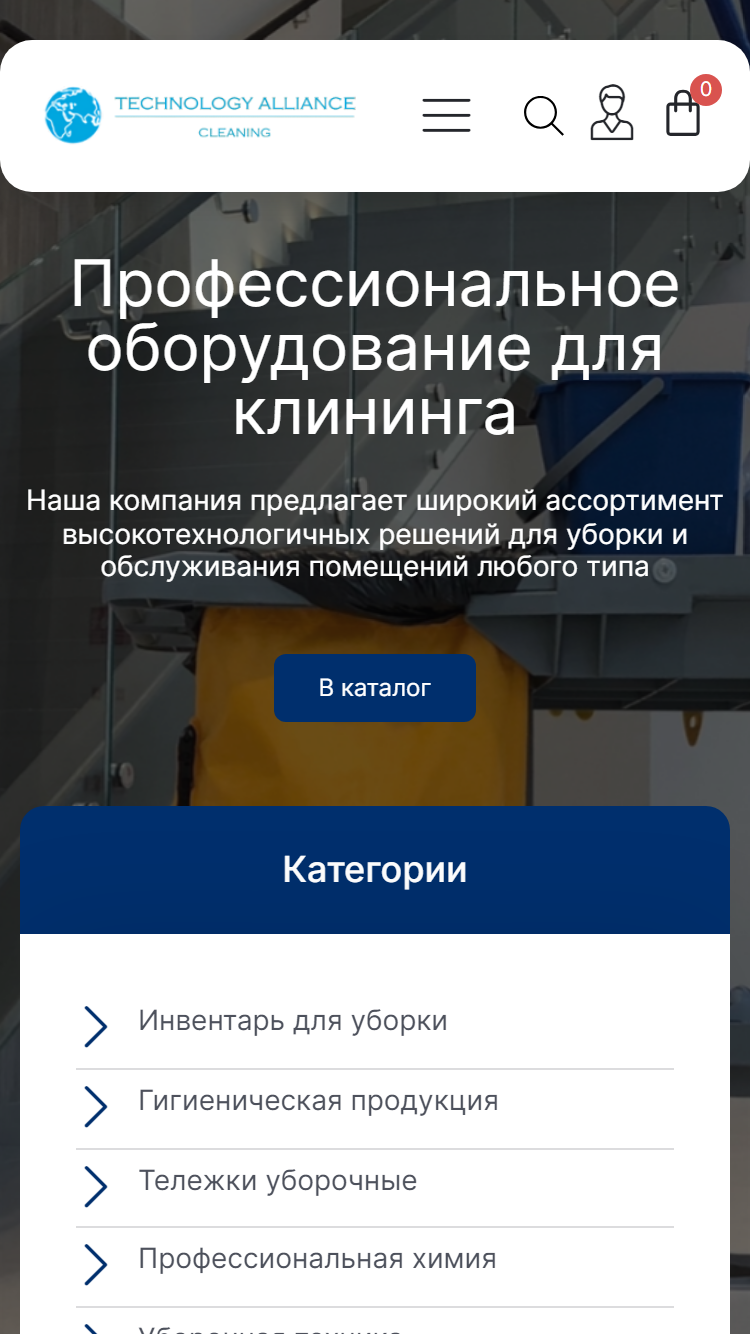Open the hamburger menu
This screenshot has height=1334, width=750.
point(446,115)
